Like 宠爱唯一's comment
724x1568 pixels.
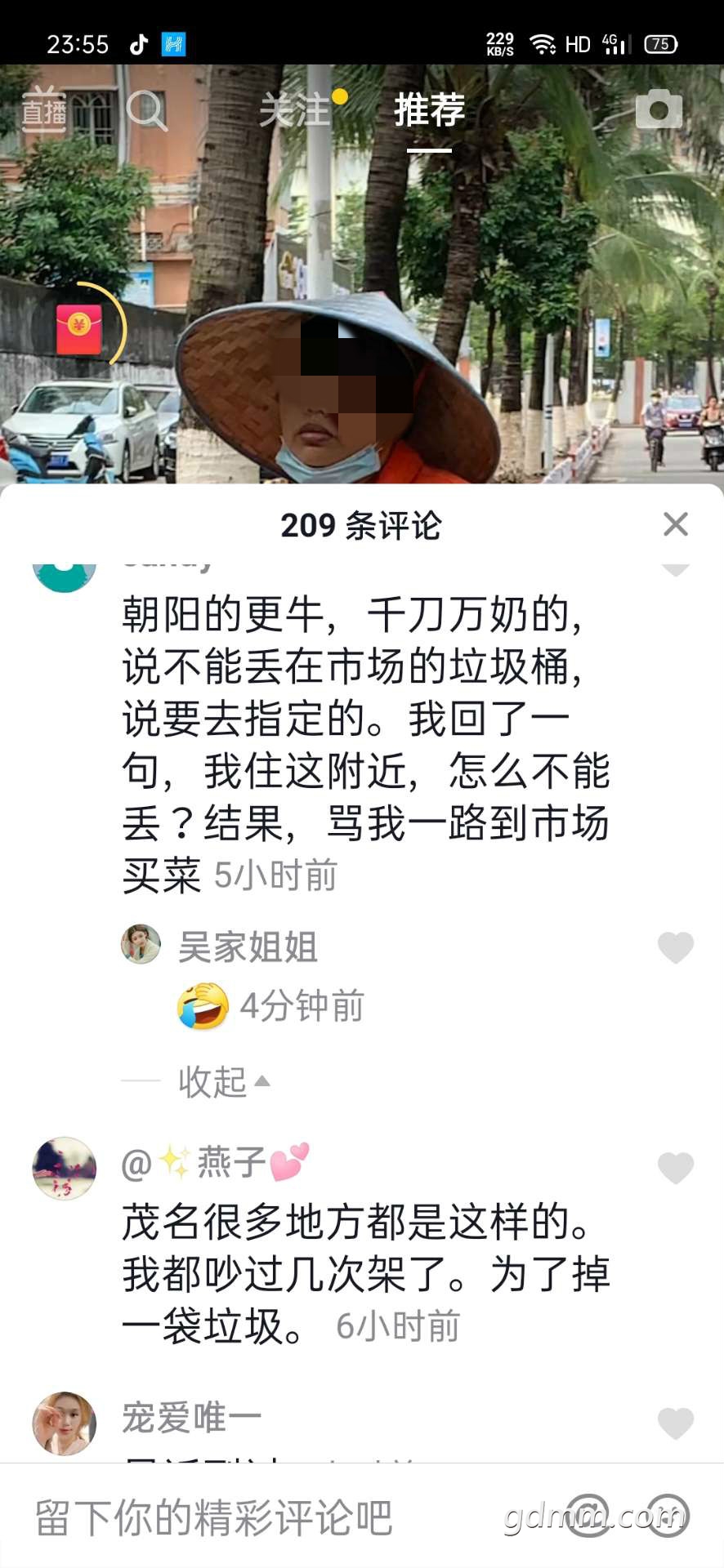[675, 1423]
